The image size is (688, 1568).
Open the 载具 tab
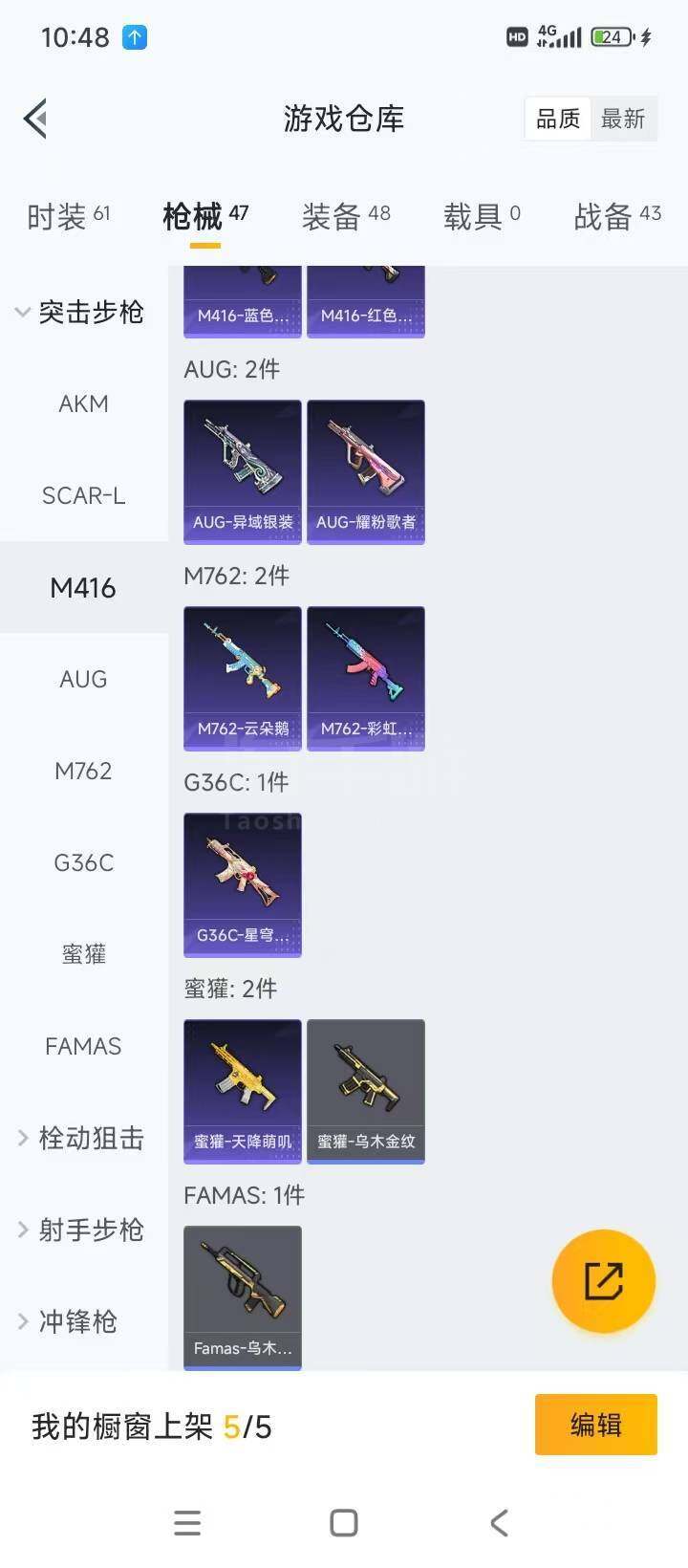[482, 217]
